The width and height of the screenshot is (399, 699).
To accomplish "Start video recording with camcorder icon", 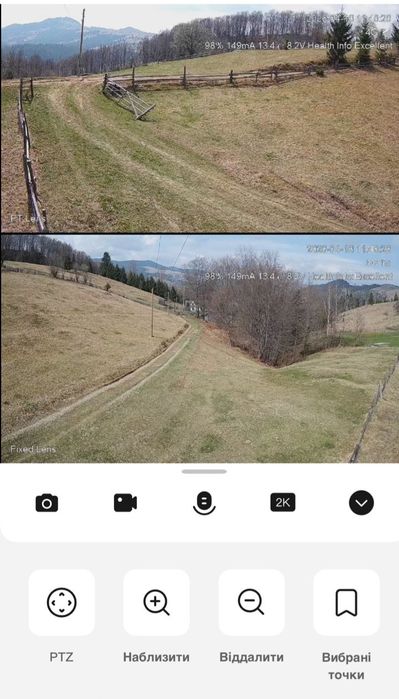I will coord(125,503).
